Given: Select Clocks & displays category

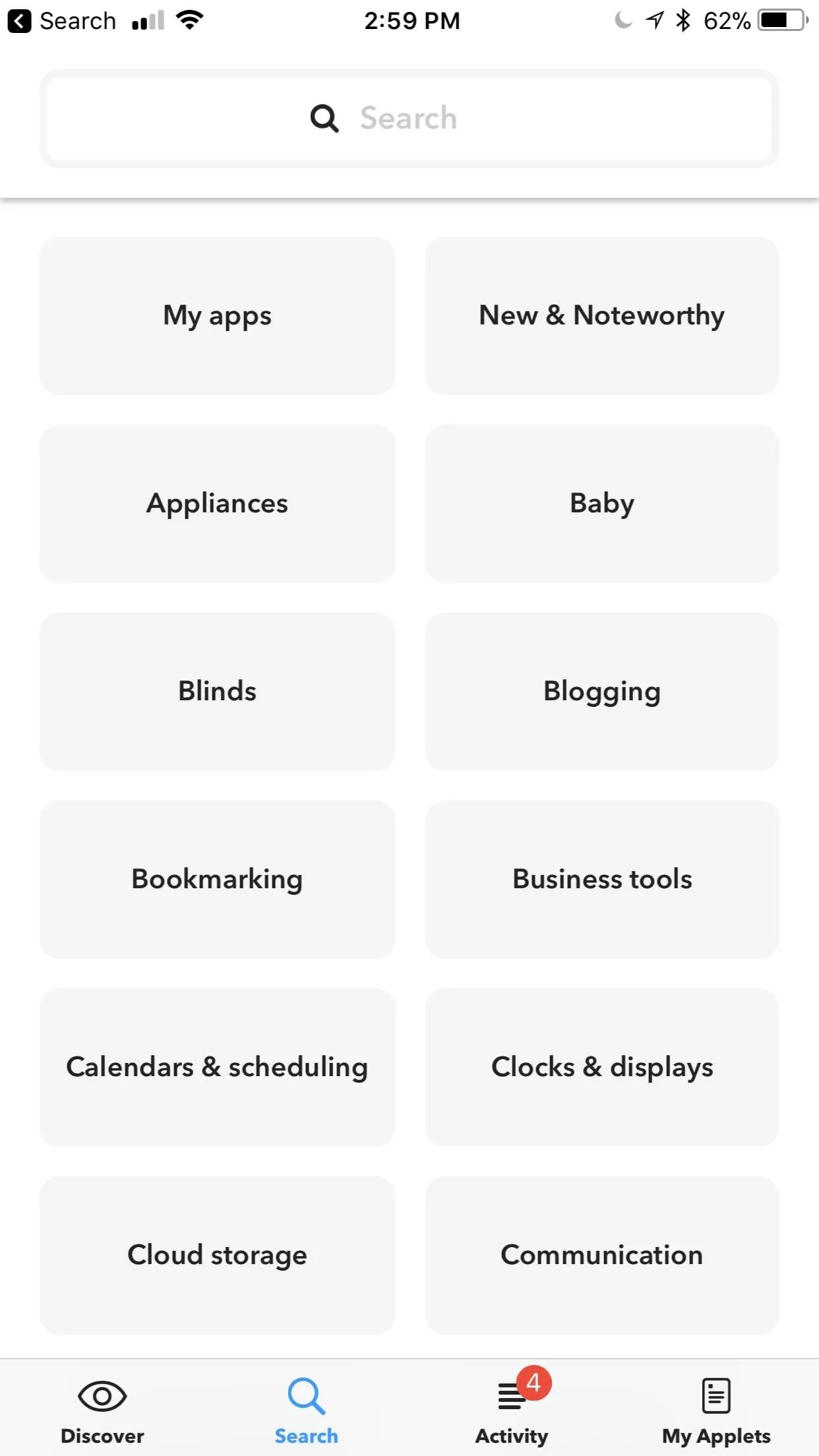Looking at the screenshot, I should pyautogui.click(x=602, y=1068).
